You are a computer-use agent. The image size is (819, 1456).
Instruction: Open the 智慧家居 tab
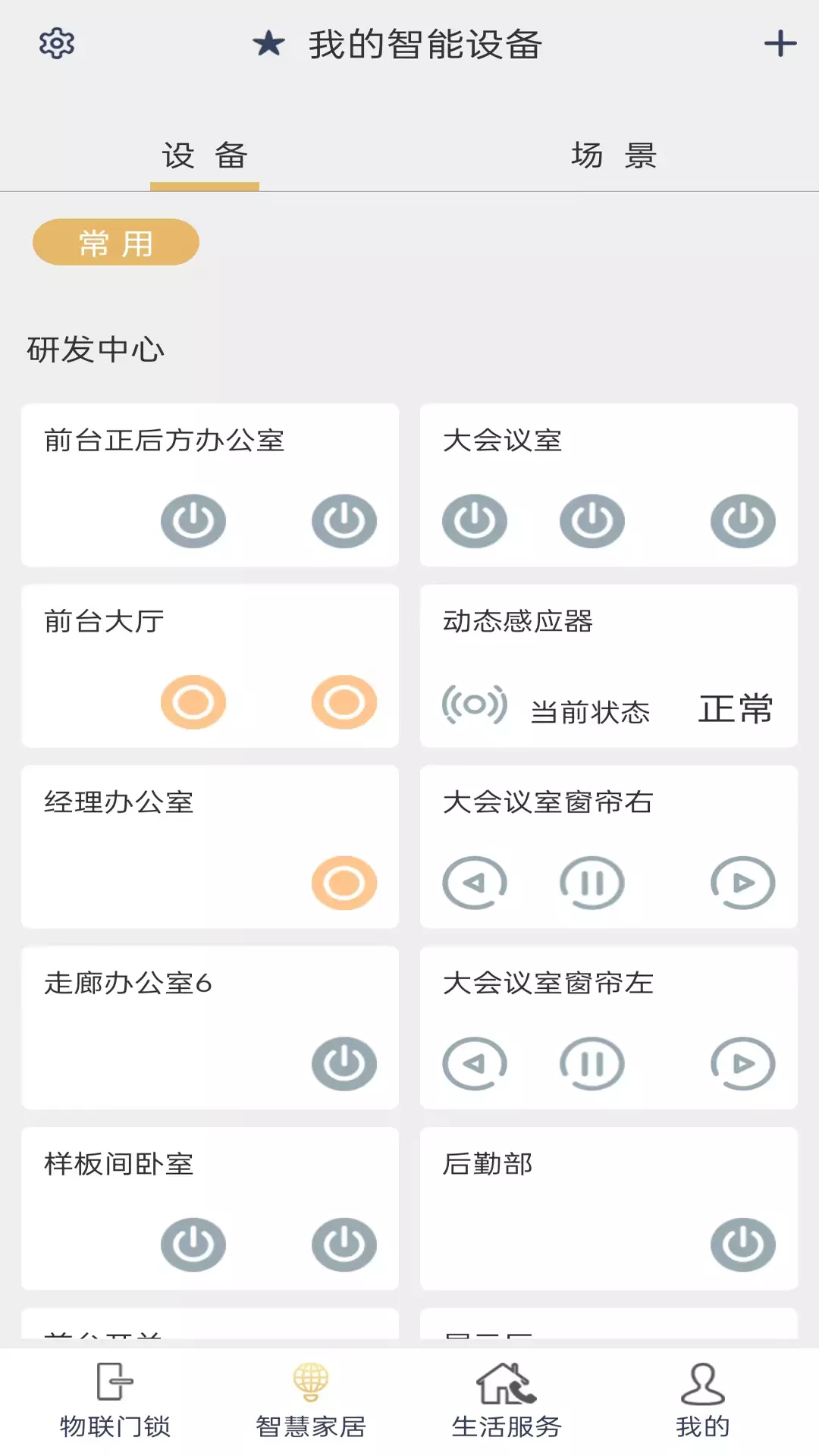[311, 1401]
